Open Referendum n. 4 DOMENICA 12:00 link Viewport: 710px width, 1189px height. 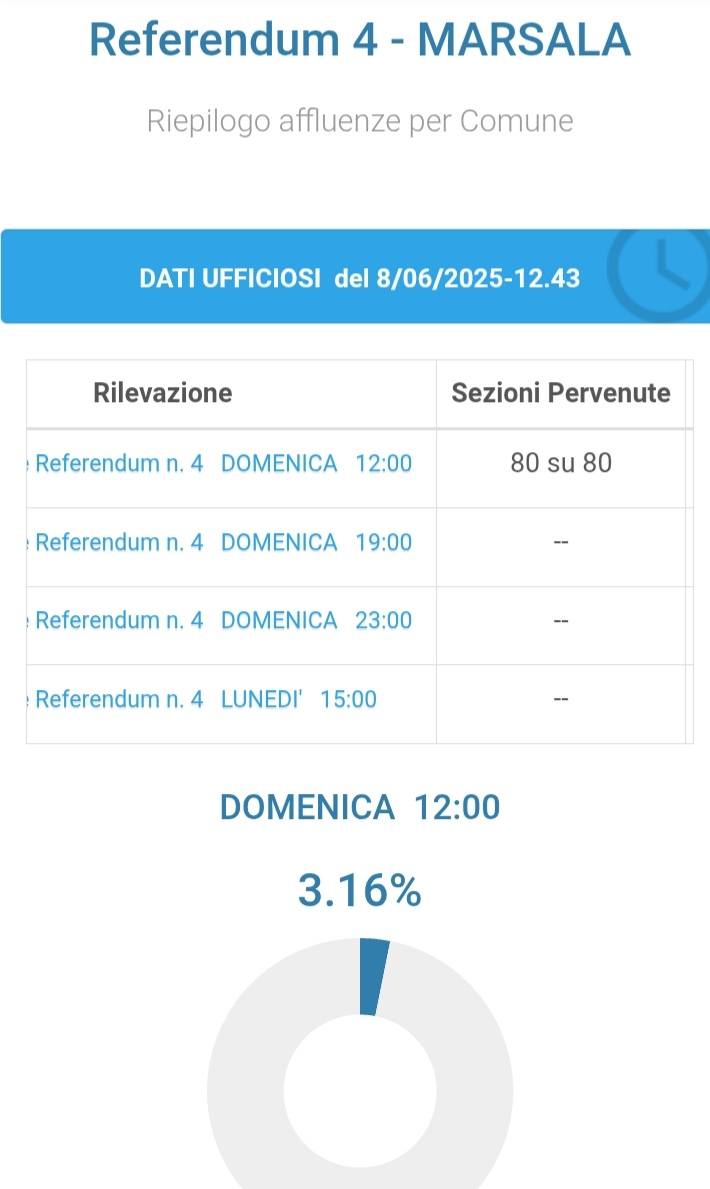point(223,464)
